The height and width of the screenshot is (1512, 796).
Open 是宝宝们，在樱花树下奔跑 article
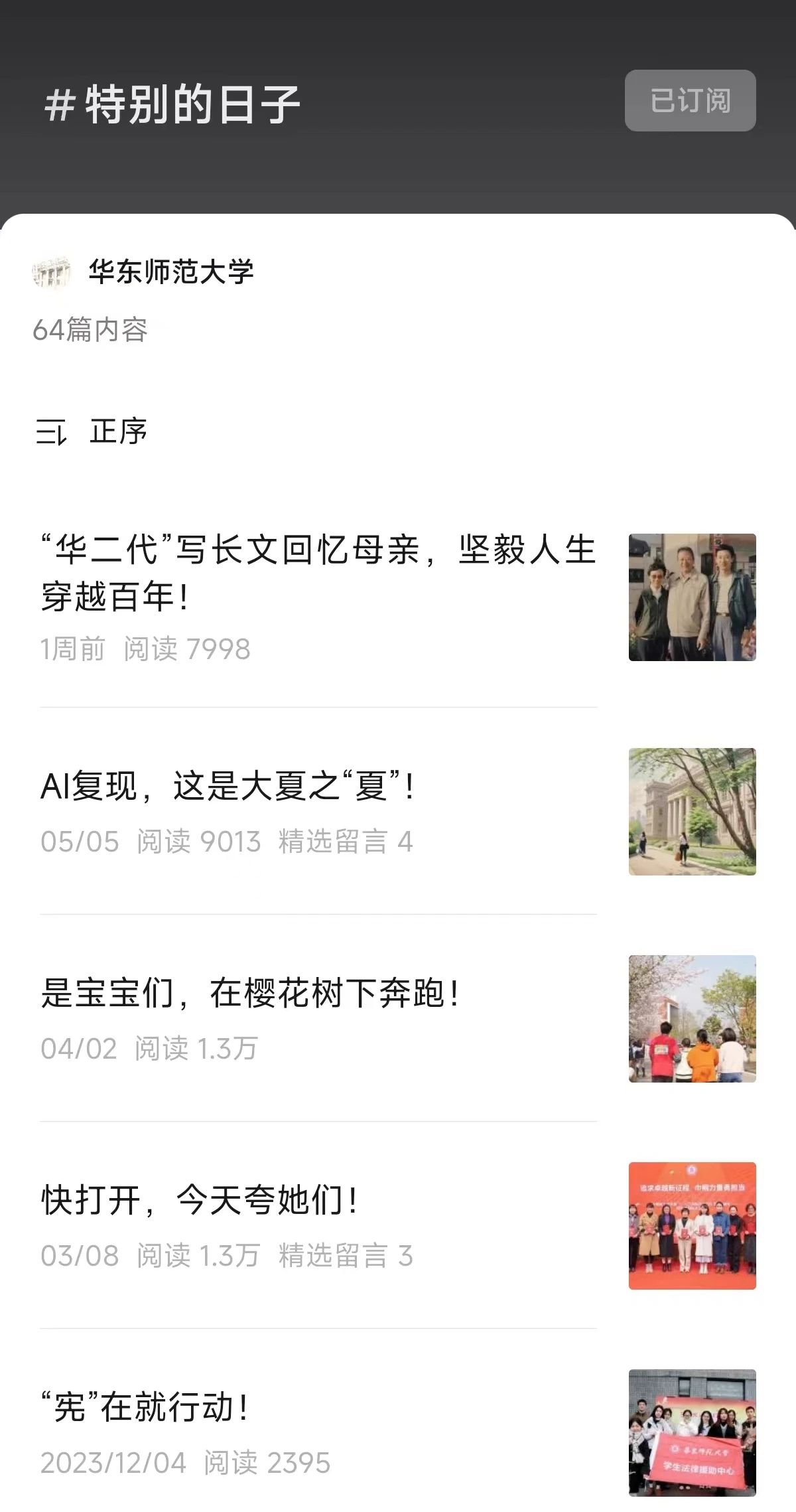pos(249,994)
